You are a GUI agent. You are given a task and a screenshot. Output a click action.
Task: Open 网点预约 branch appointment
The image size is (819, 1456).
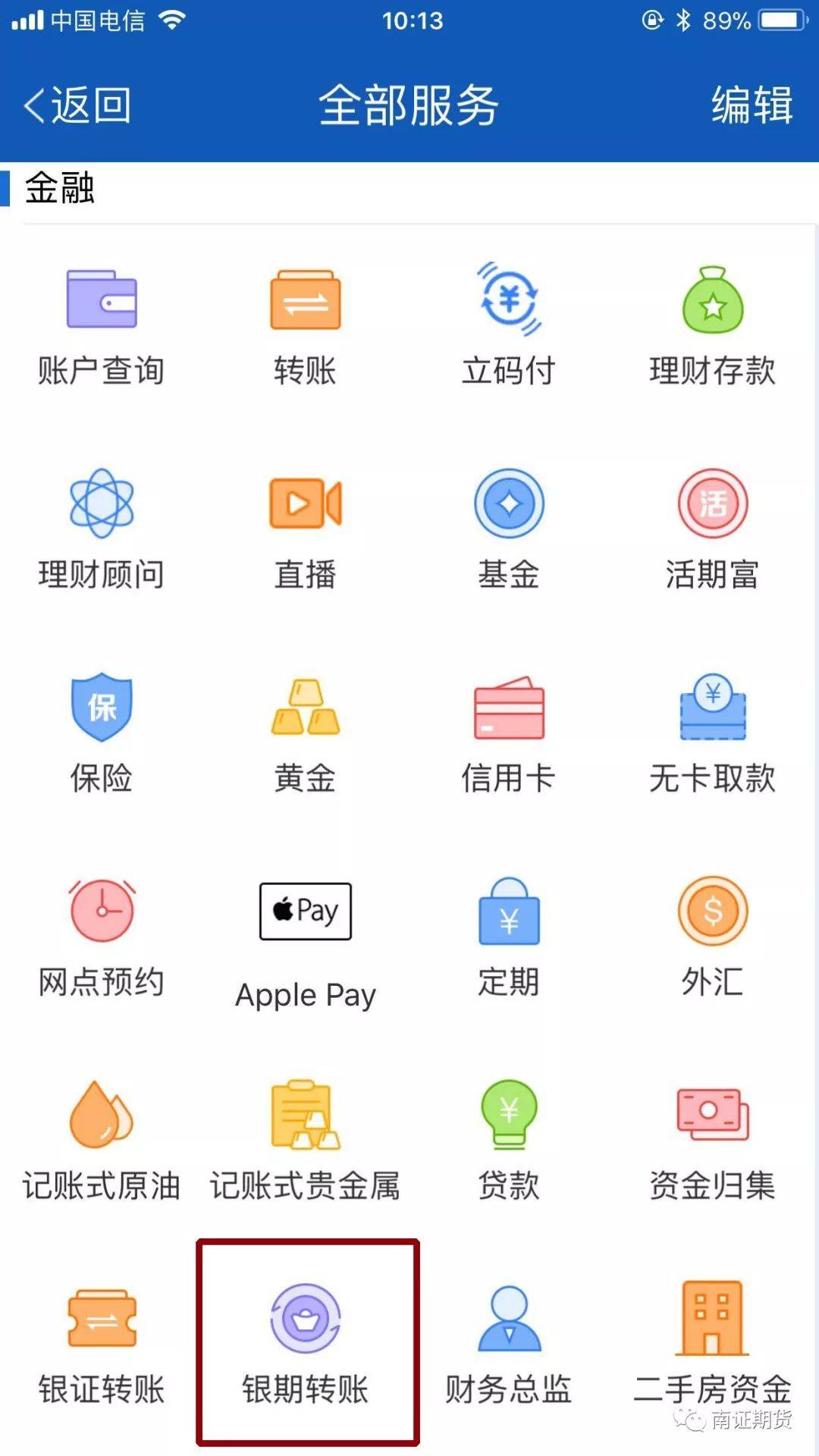tap(102, 939)
